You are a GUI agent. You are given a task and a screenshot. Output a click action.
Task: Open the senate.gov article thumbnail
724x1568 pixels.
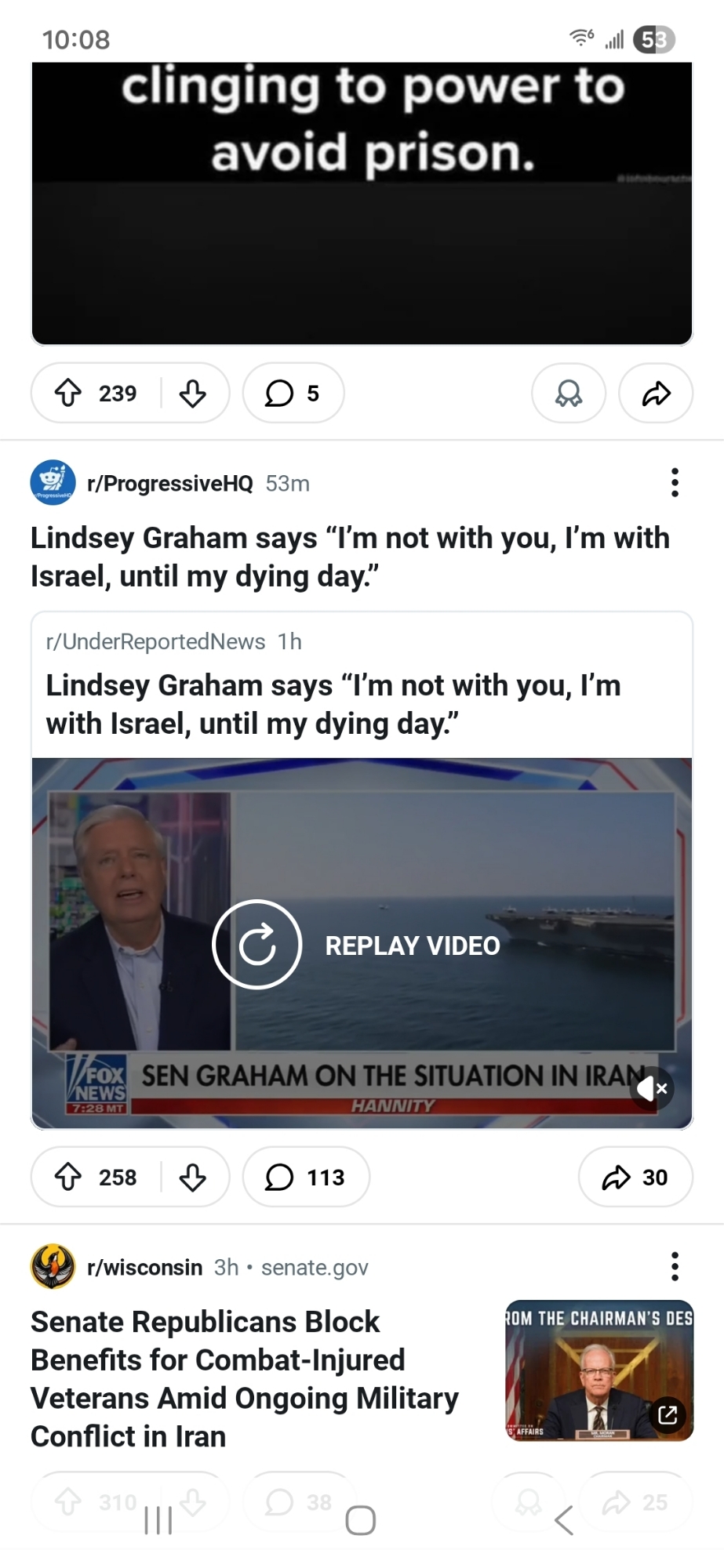tap(599, 1372)
